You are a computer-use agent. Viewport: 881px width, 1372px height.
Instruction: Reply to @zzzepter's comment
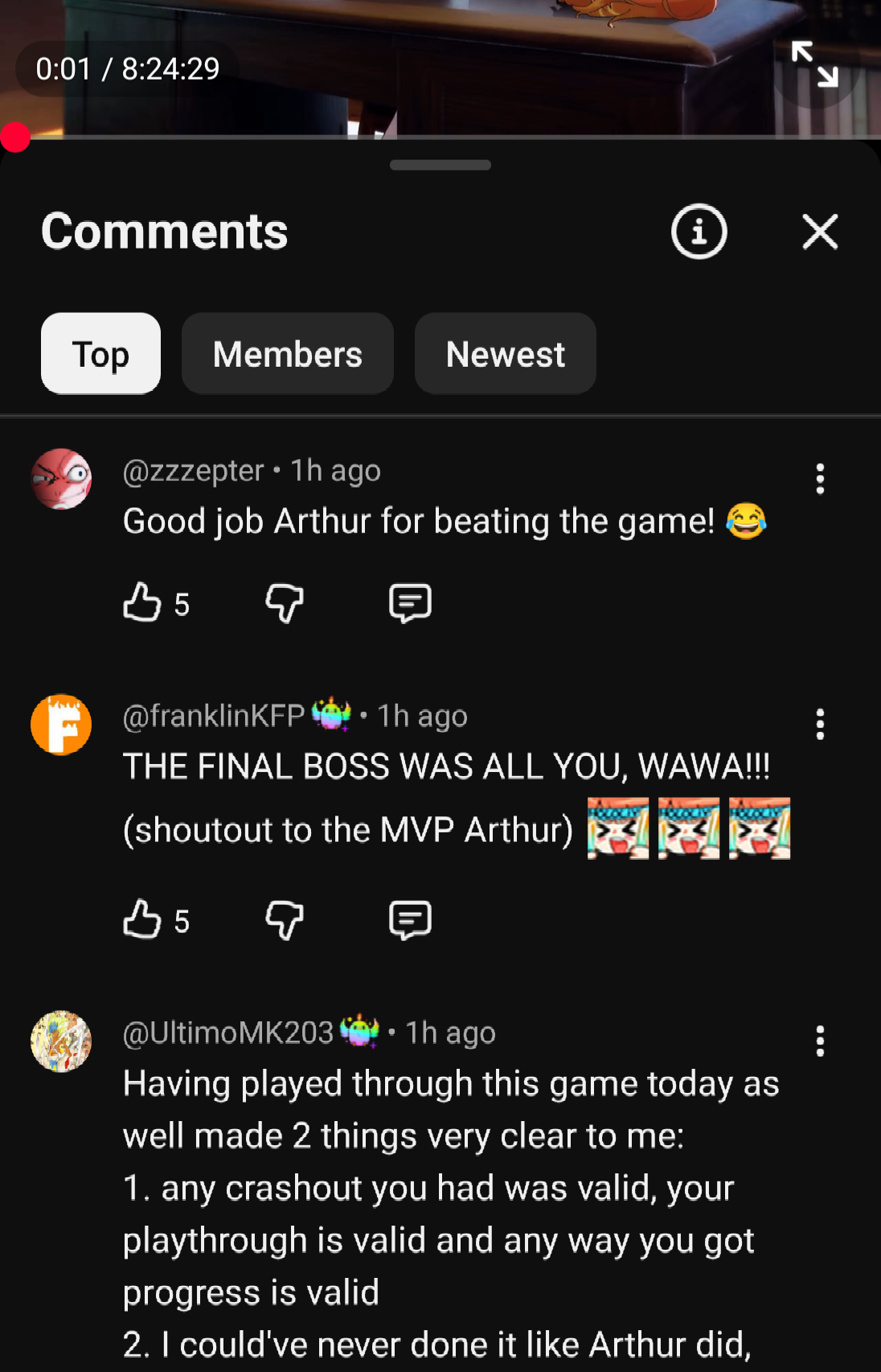click(411, 603)
